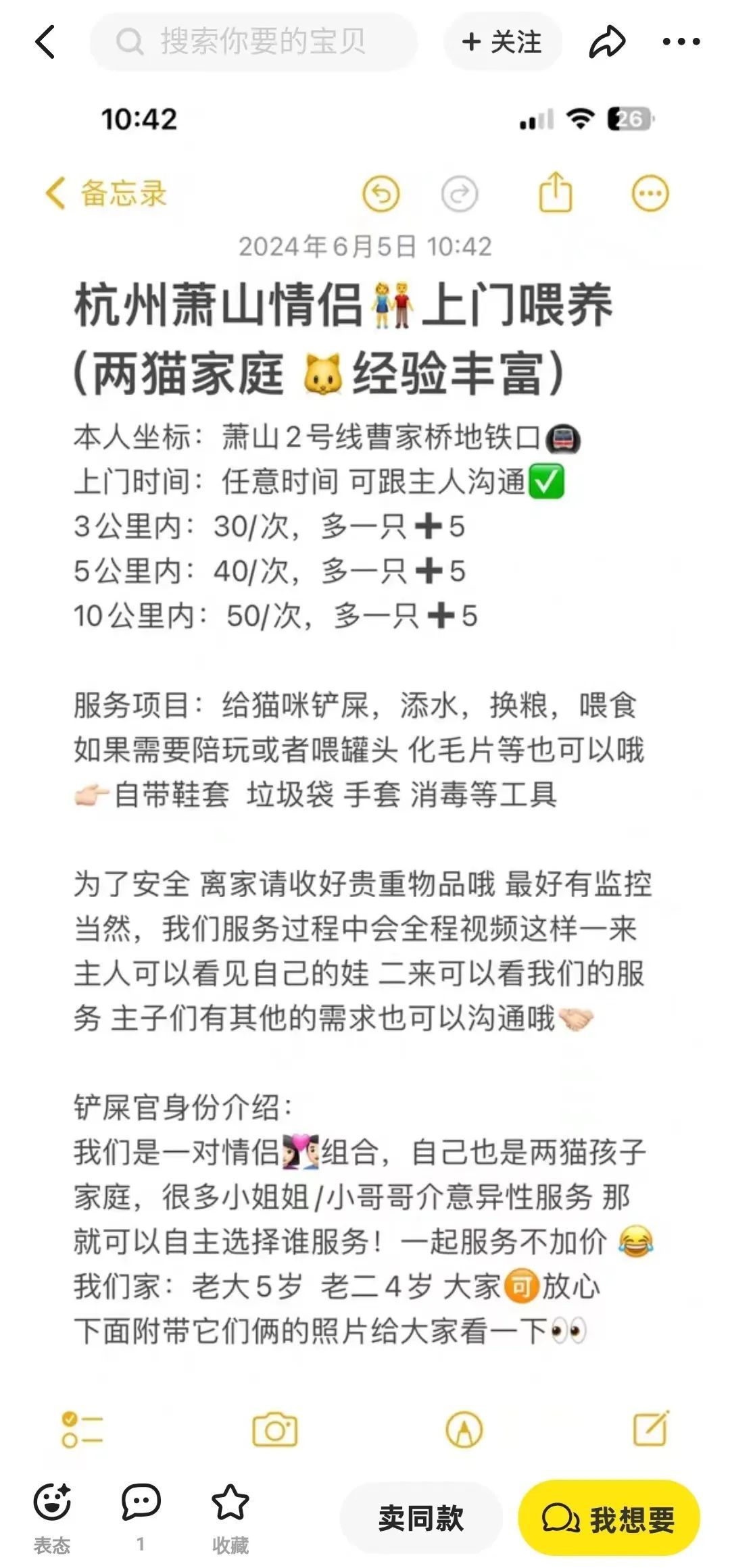Image resolution: width=730 pixels, height=1568 pixels.
Task: Tap the undo arrow in Notes toolbar
Action: tap(382, 193)
